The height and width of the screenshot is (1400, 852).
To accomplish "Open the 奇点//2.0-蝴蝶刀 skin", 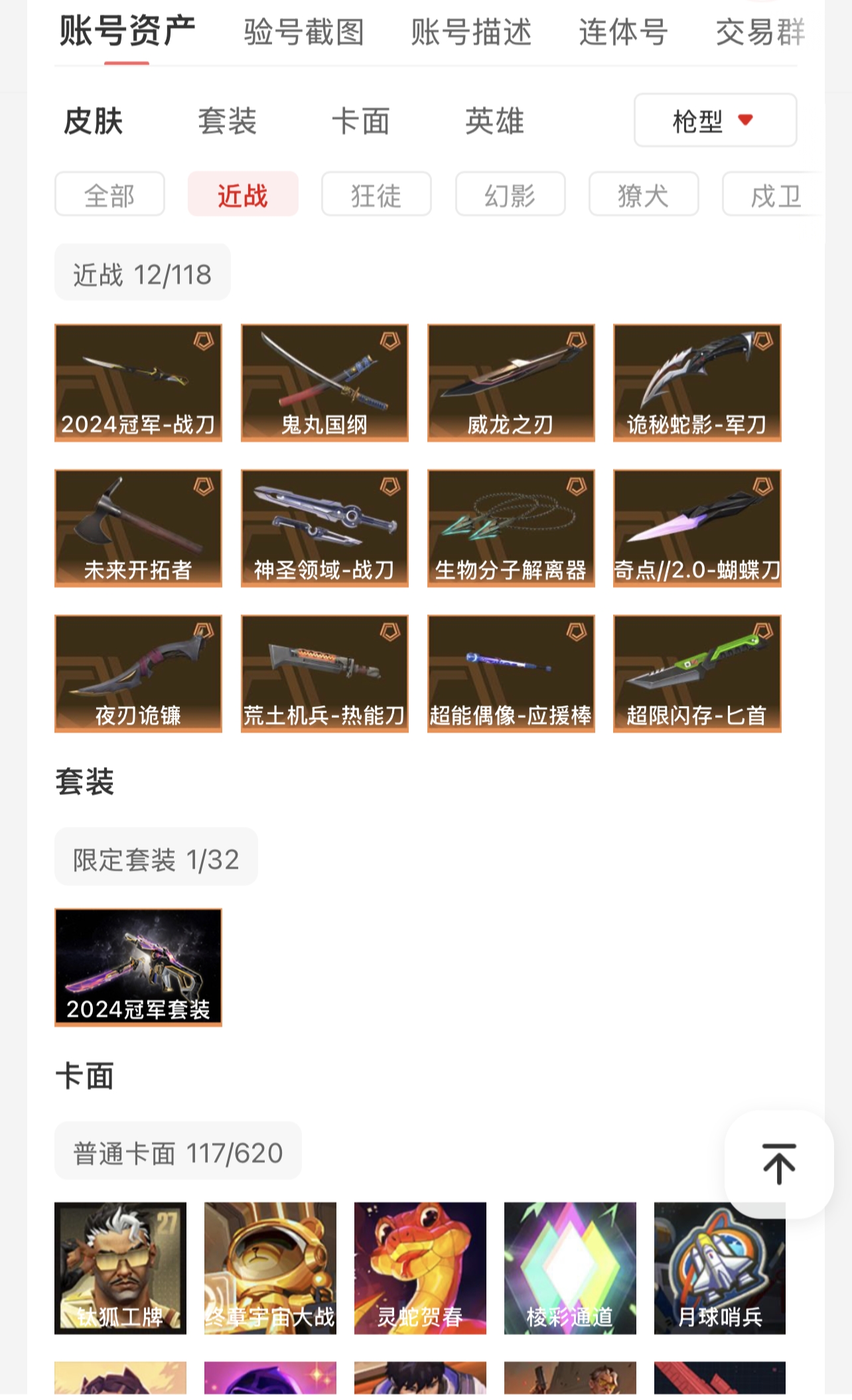I will [x=697, y=528].
